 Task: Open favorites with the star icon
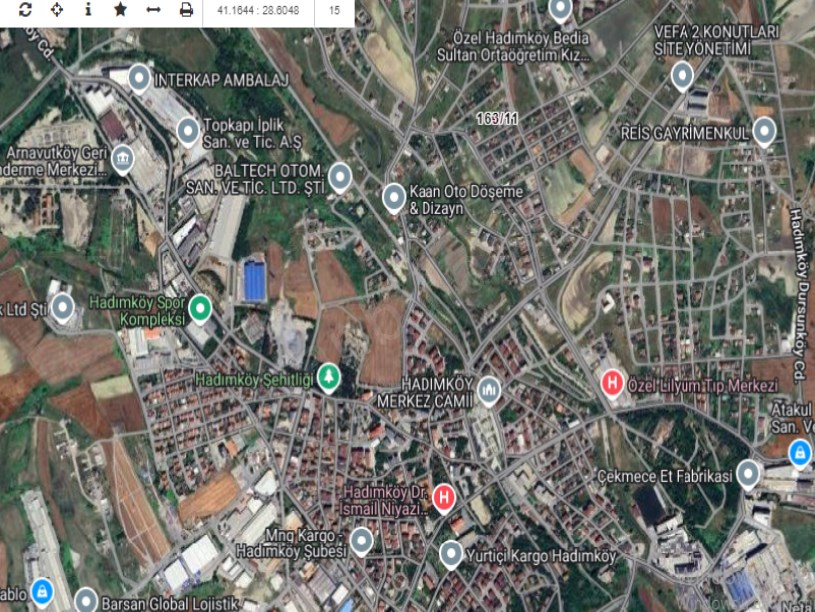point(120,10)
